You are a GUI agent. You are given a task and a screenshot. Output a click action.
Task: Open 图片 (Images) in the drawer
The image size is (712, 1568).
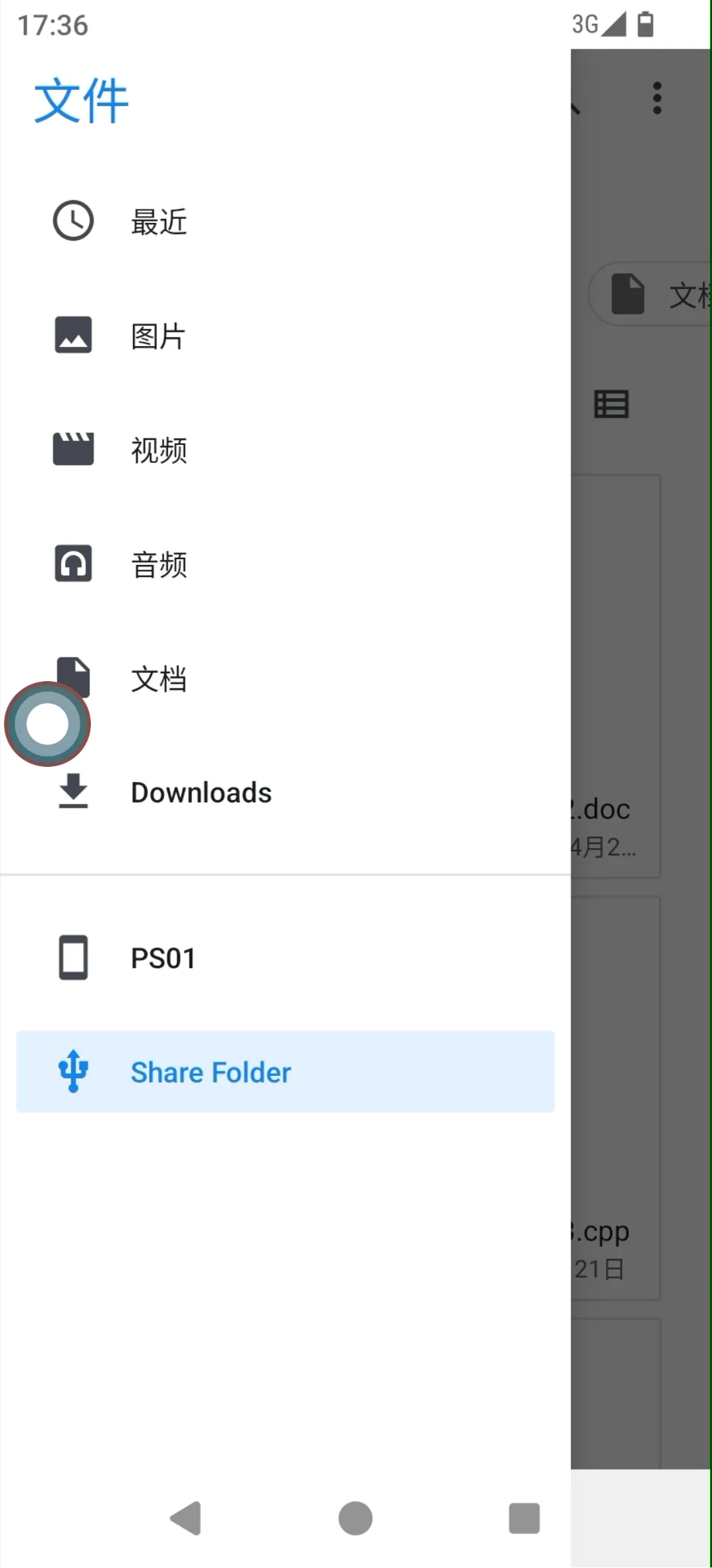pos(158,336)
